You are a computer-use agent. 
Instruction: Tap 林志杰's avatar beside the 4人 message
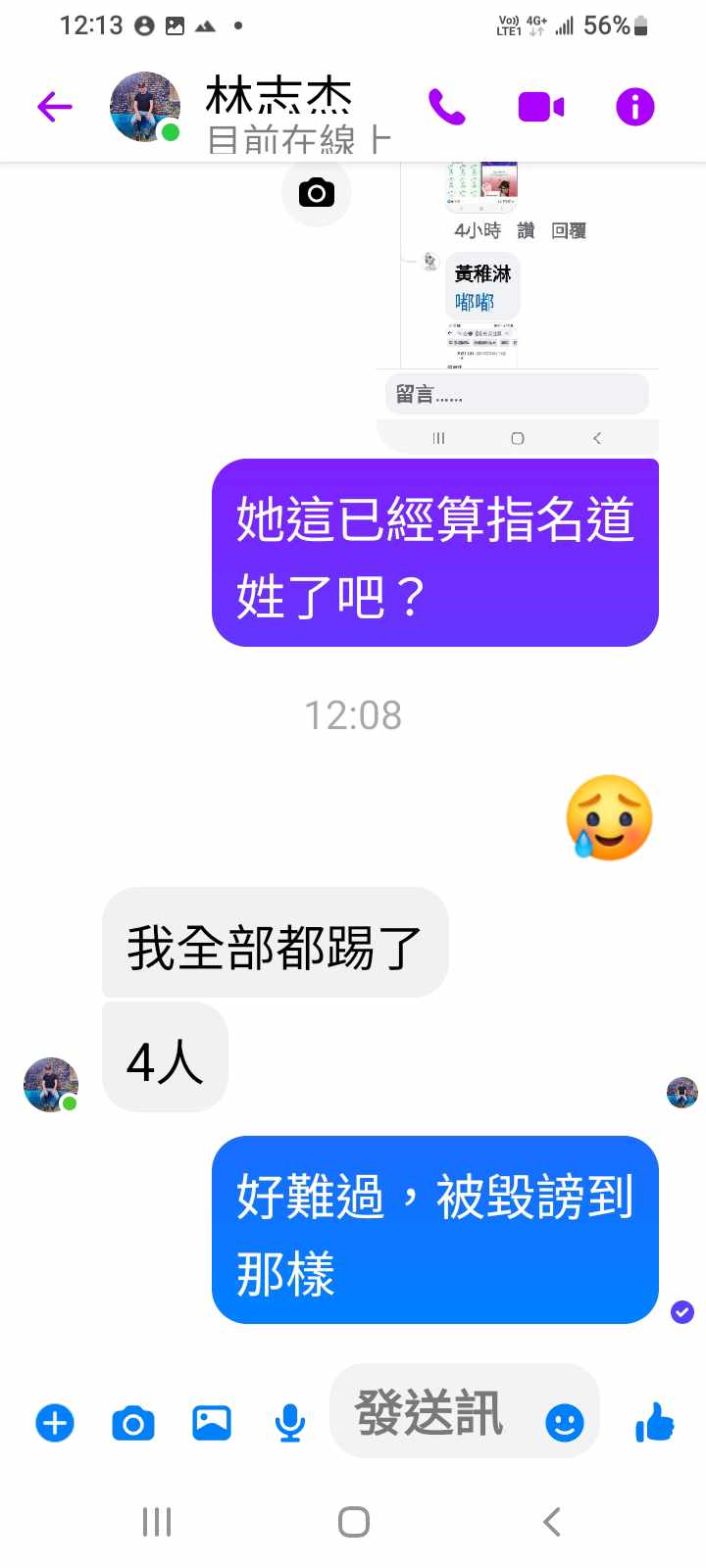click(51, 1084)
